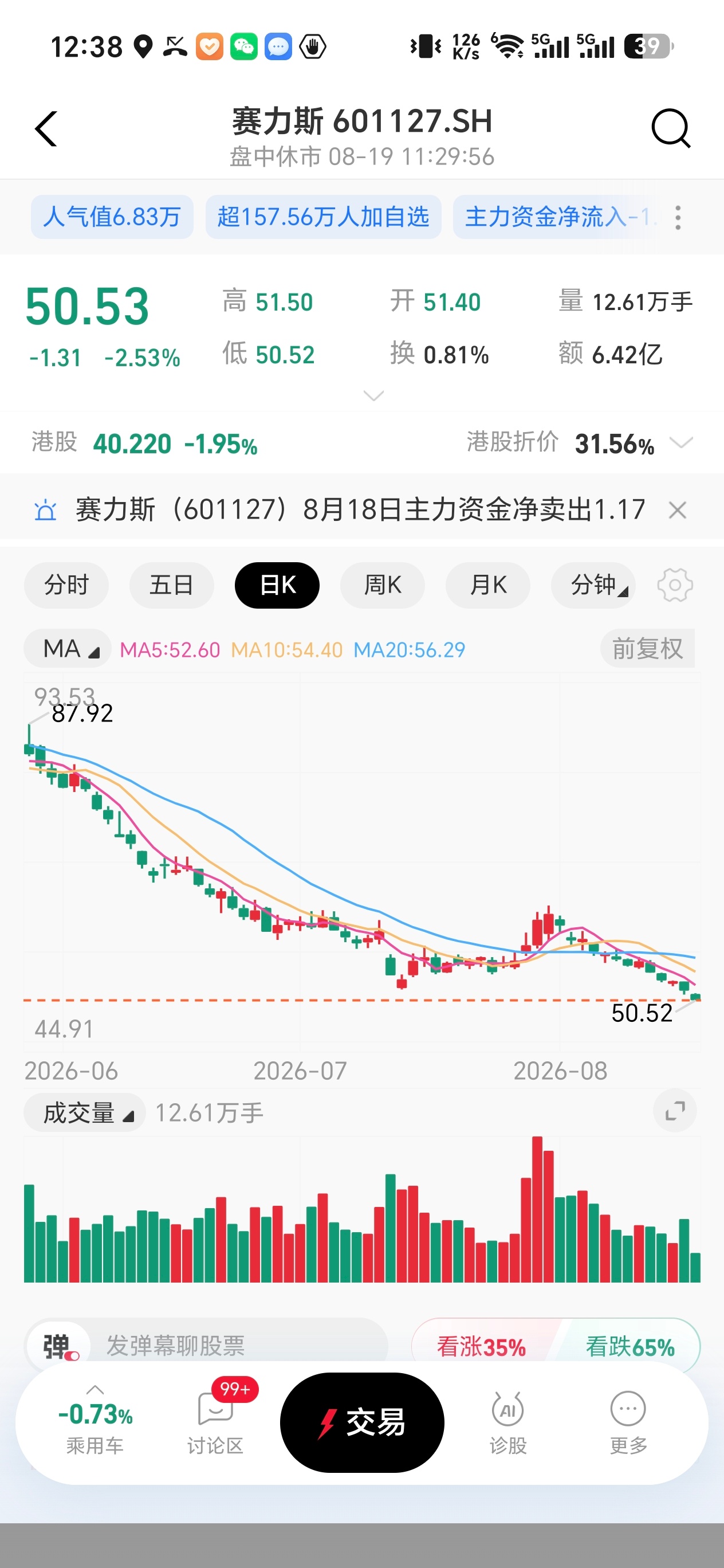
Task: Switch to the 分时 chart tab
Action: [66, 585]
